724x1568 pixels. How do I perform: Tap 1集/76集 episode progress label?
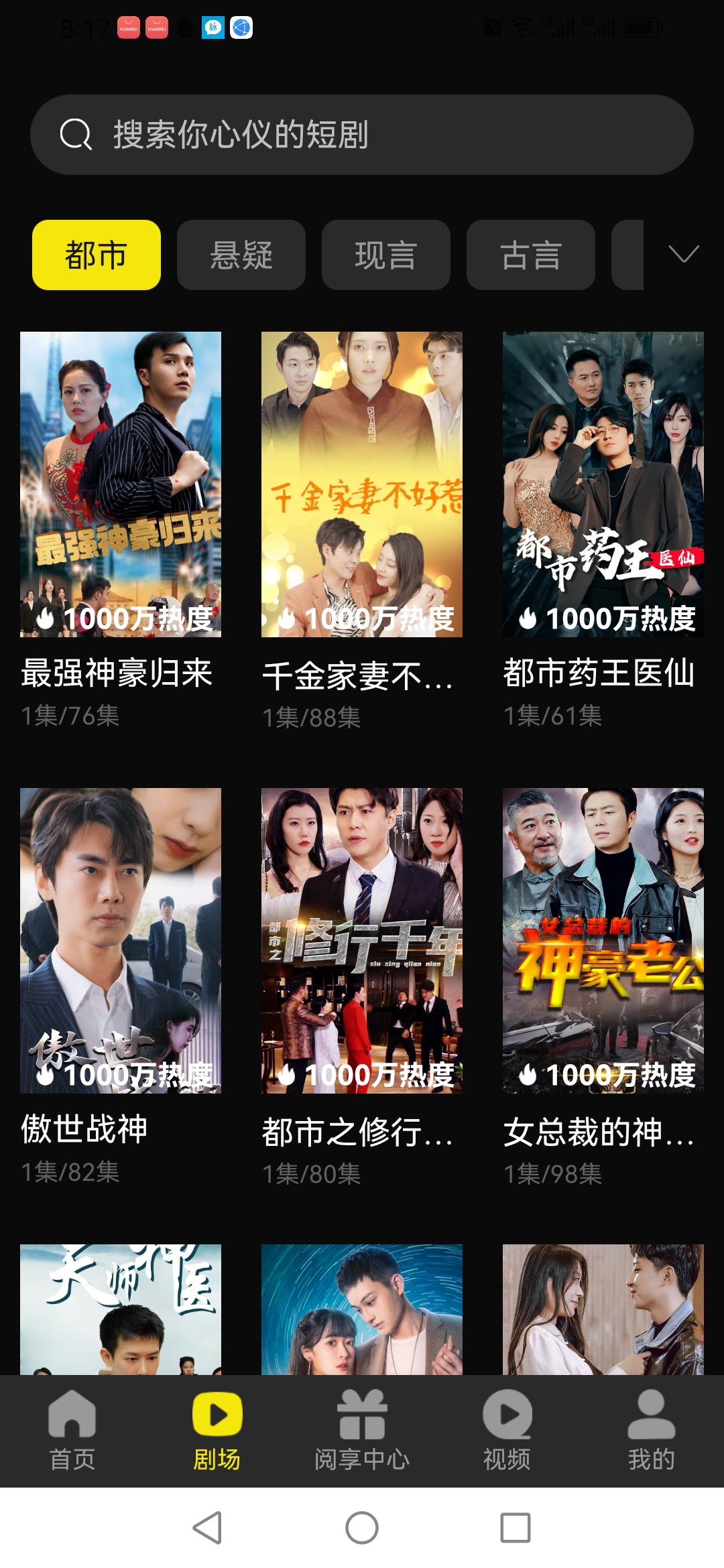[x=69, y=715]
